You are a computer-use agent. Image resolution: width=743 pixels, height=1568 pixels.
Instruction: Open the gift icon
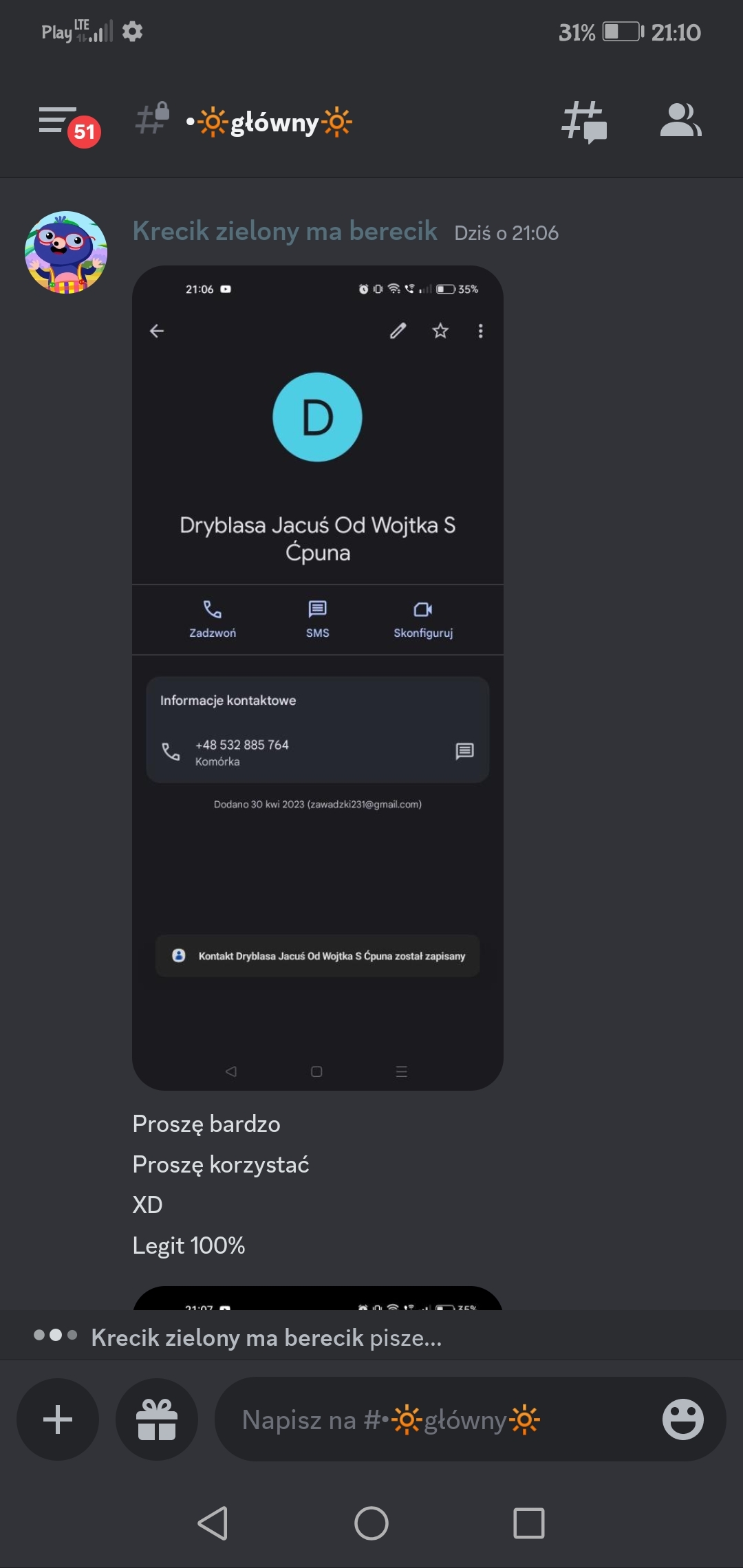[157, 1419]
